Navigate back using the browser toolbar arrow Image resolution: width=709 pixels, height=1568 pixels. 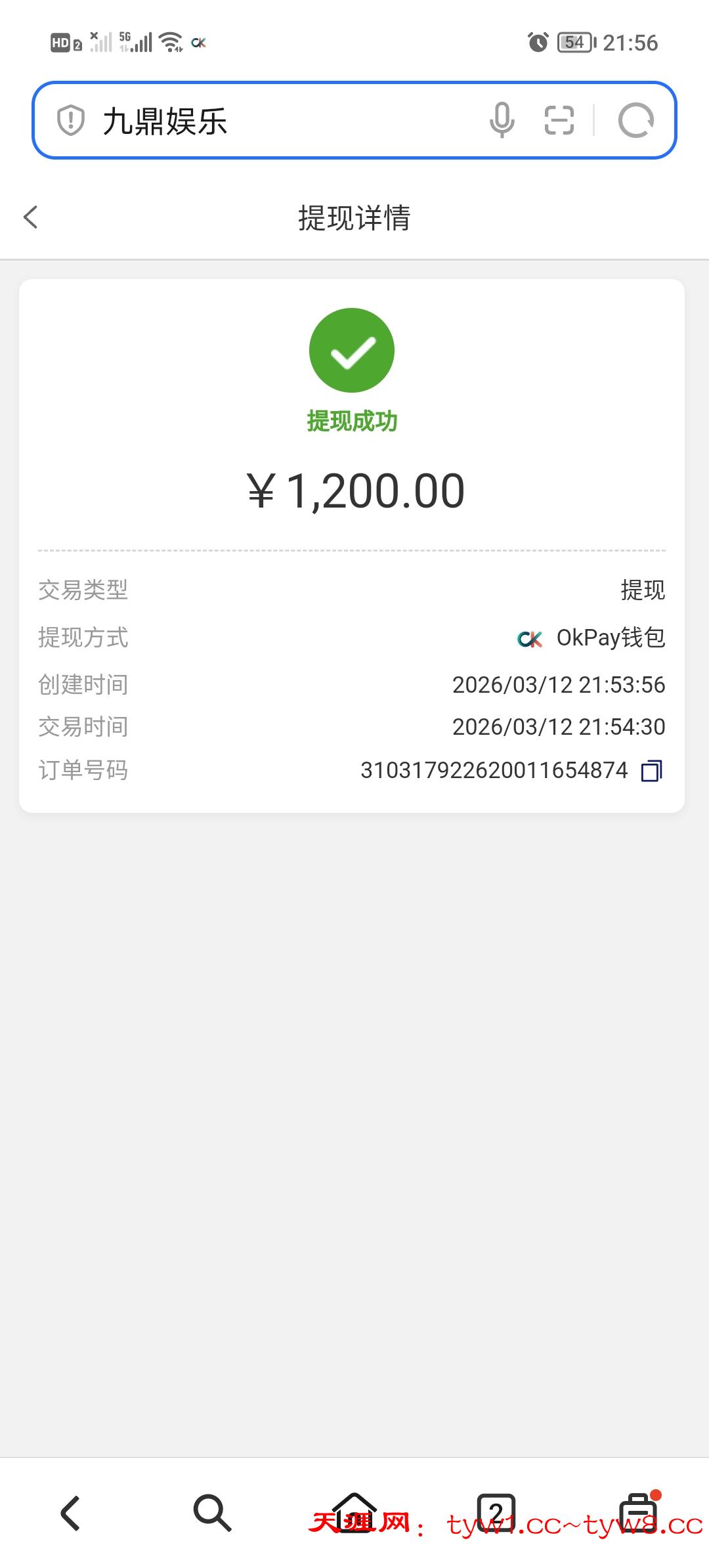(70, 1513)
